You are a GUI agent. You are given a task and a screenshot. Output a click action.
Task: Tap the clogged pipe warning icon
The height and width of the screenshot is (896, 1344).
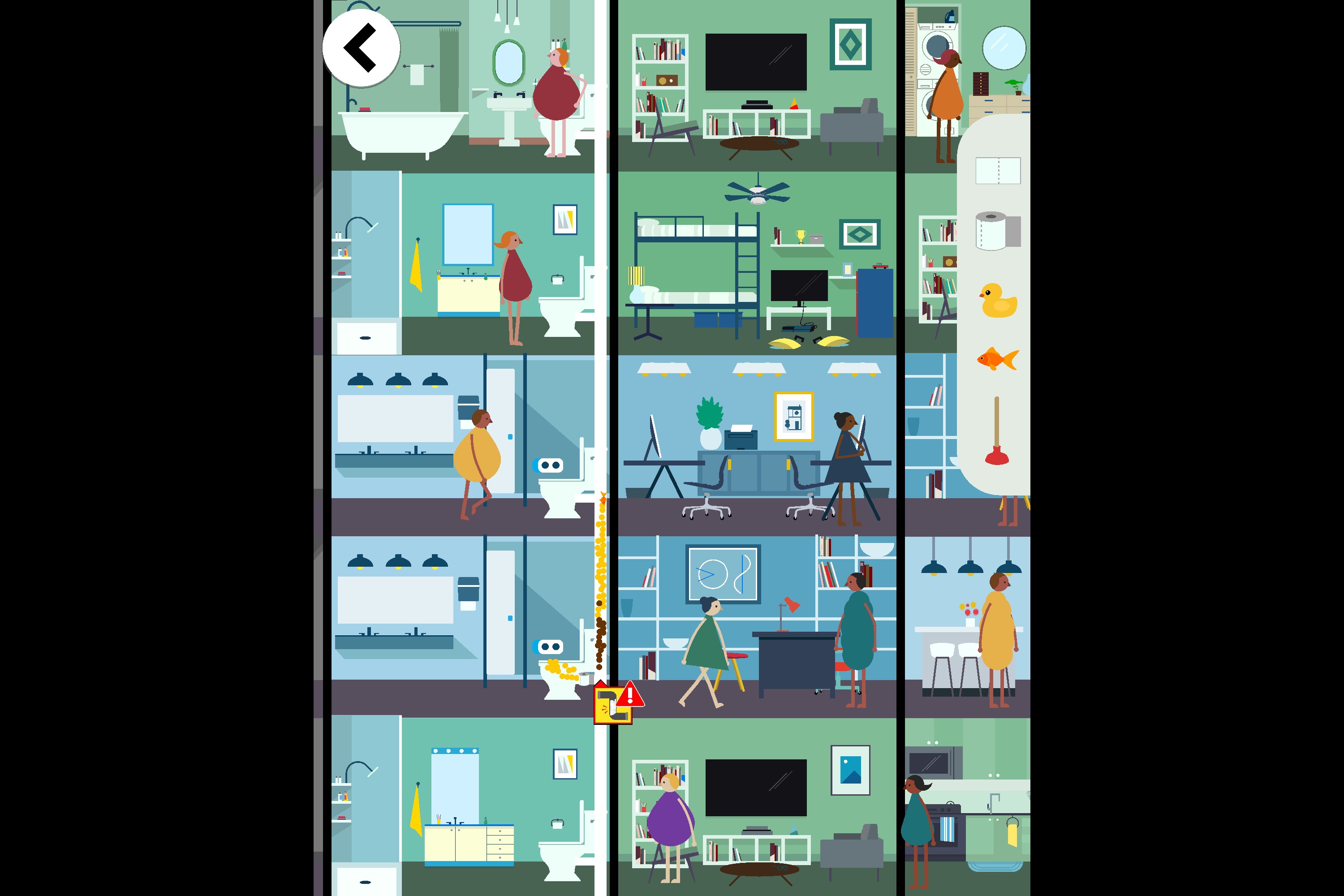click(x=617, y=703)
